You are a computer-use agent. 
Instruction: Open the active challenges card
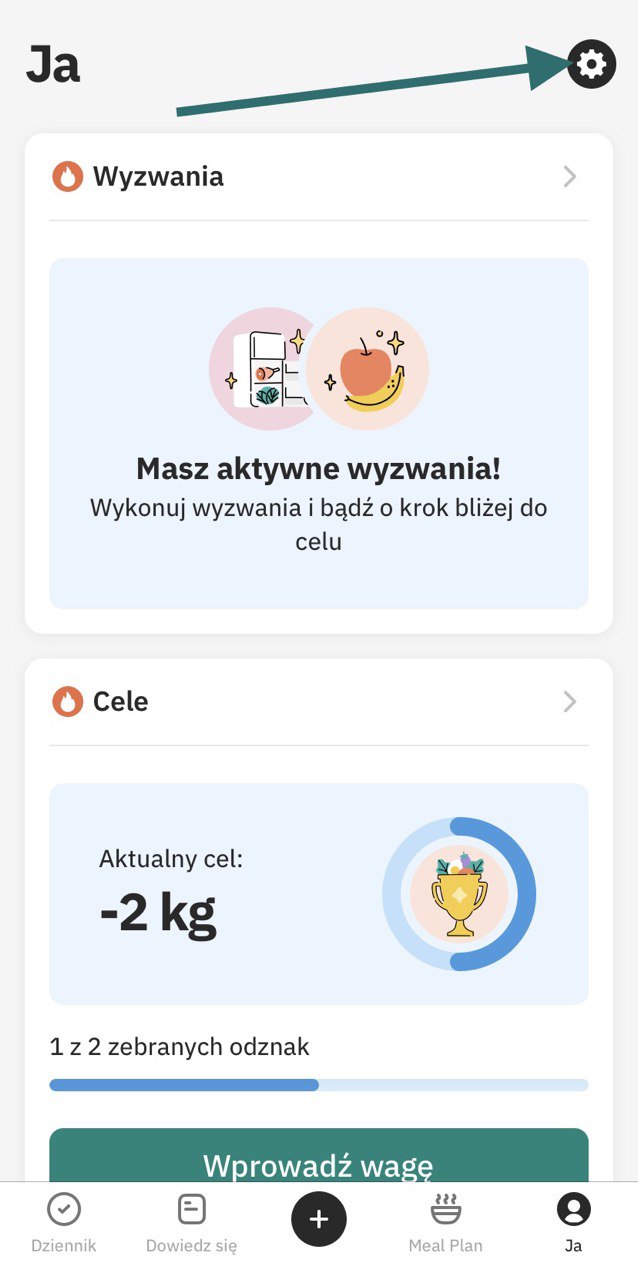pyautogui.click(x=318, y=433)
